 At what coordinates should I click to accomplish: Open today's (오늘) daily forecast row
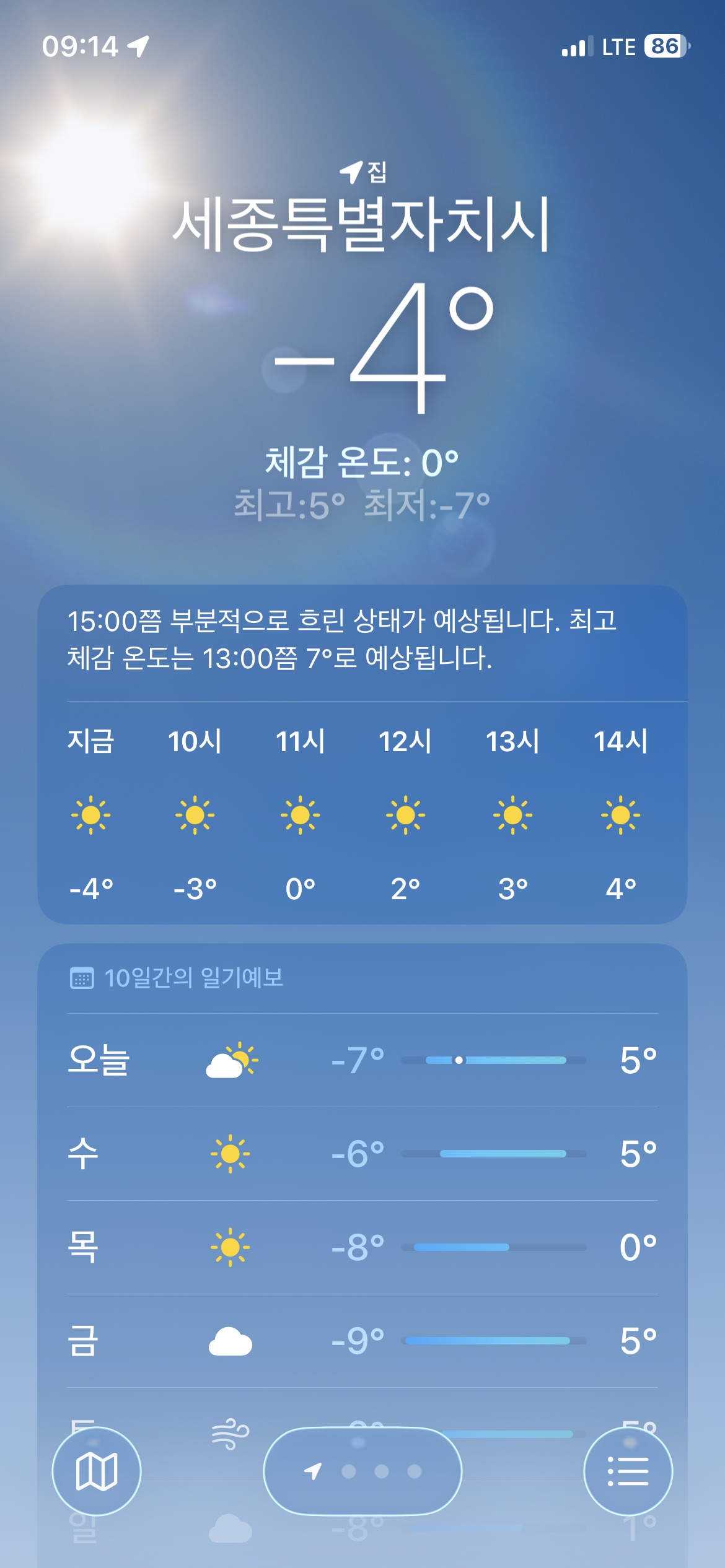click(x=362, y=1060)
